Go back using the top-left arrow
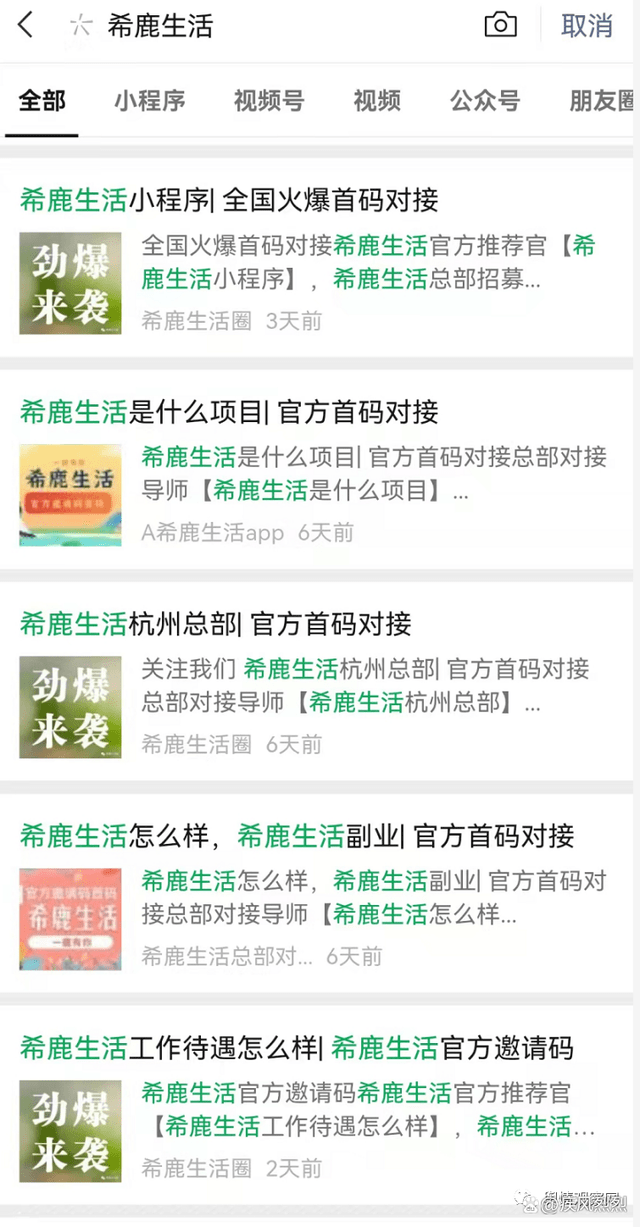The image size is (640, 1227). 26,26
